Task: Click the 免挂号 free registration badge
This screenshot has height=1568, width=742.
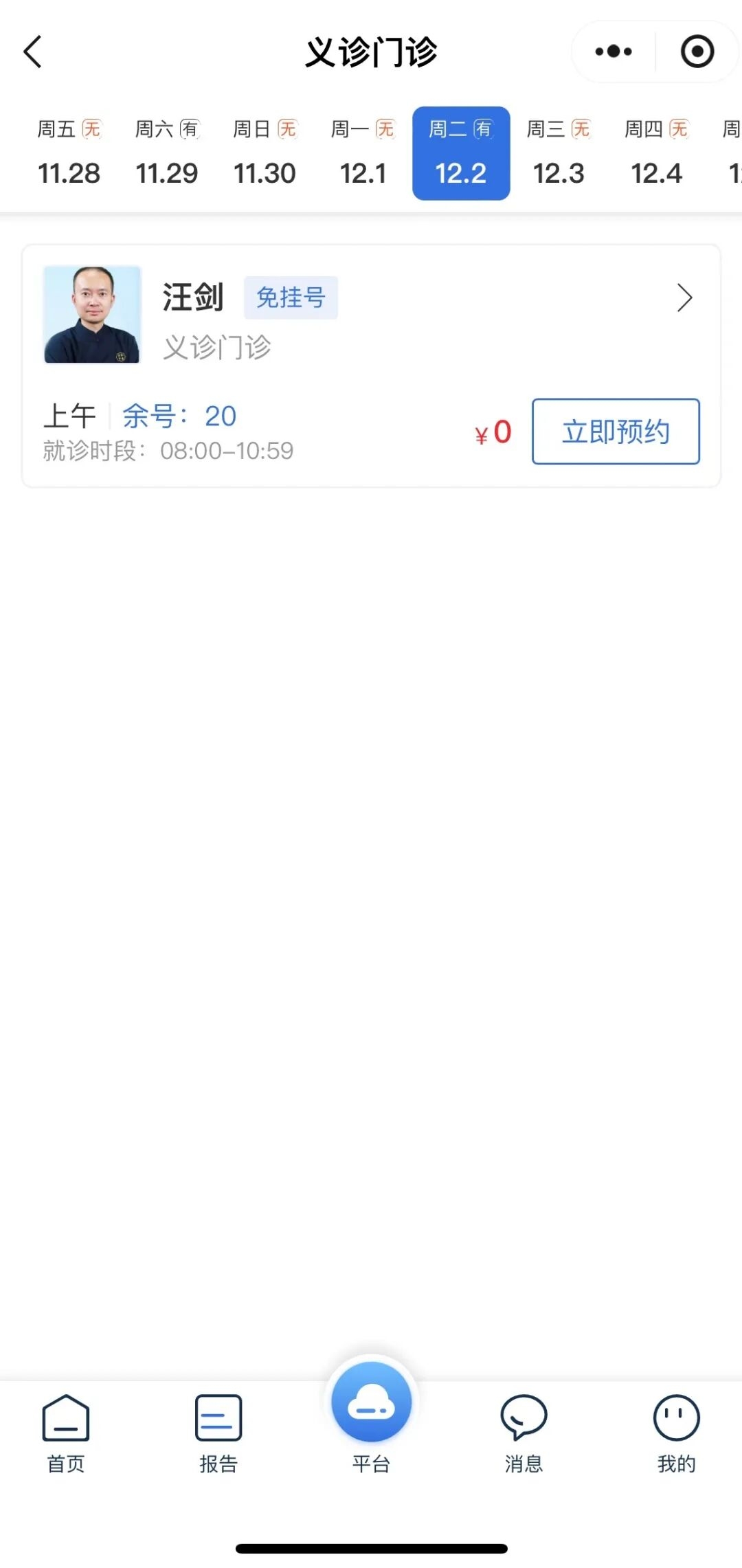Action: (x=291, y=297)
